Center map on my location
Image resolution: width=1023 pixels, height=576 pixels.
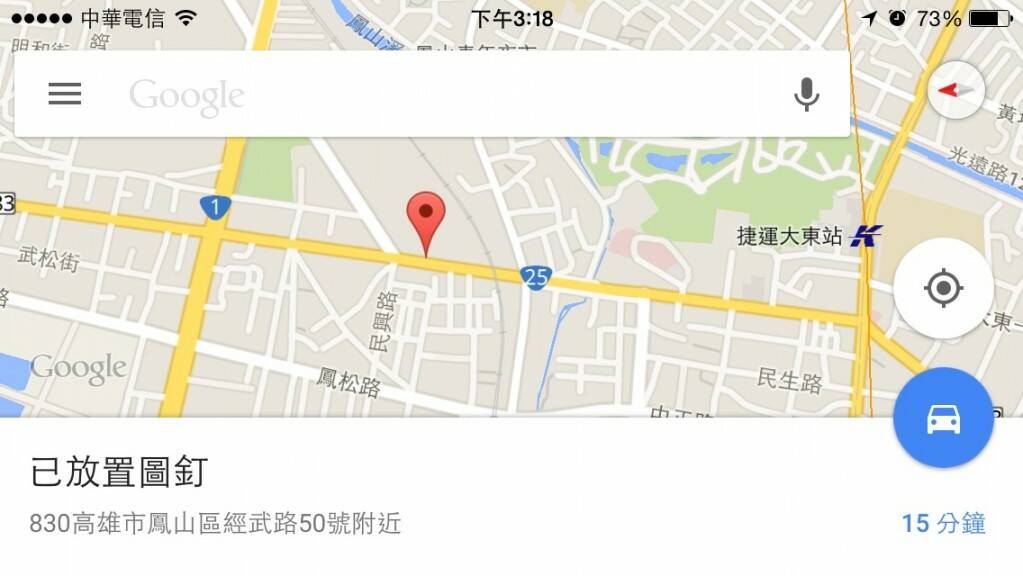943,289
